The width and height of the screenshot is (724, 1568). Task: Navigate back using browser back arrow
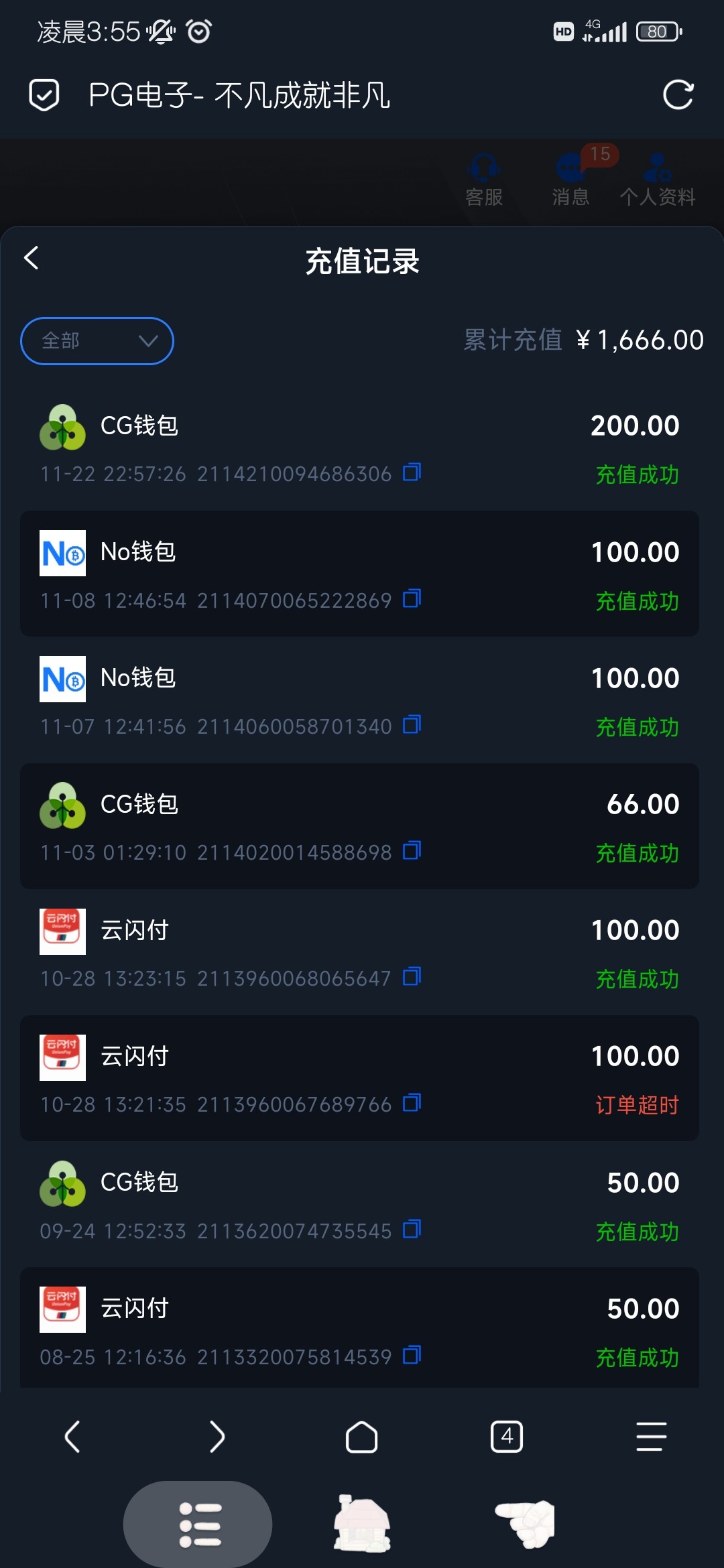72,1436
